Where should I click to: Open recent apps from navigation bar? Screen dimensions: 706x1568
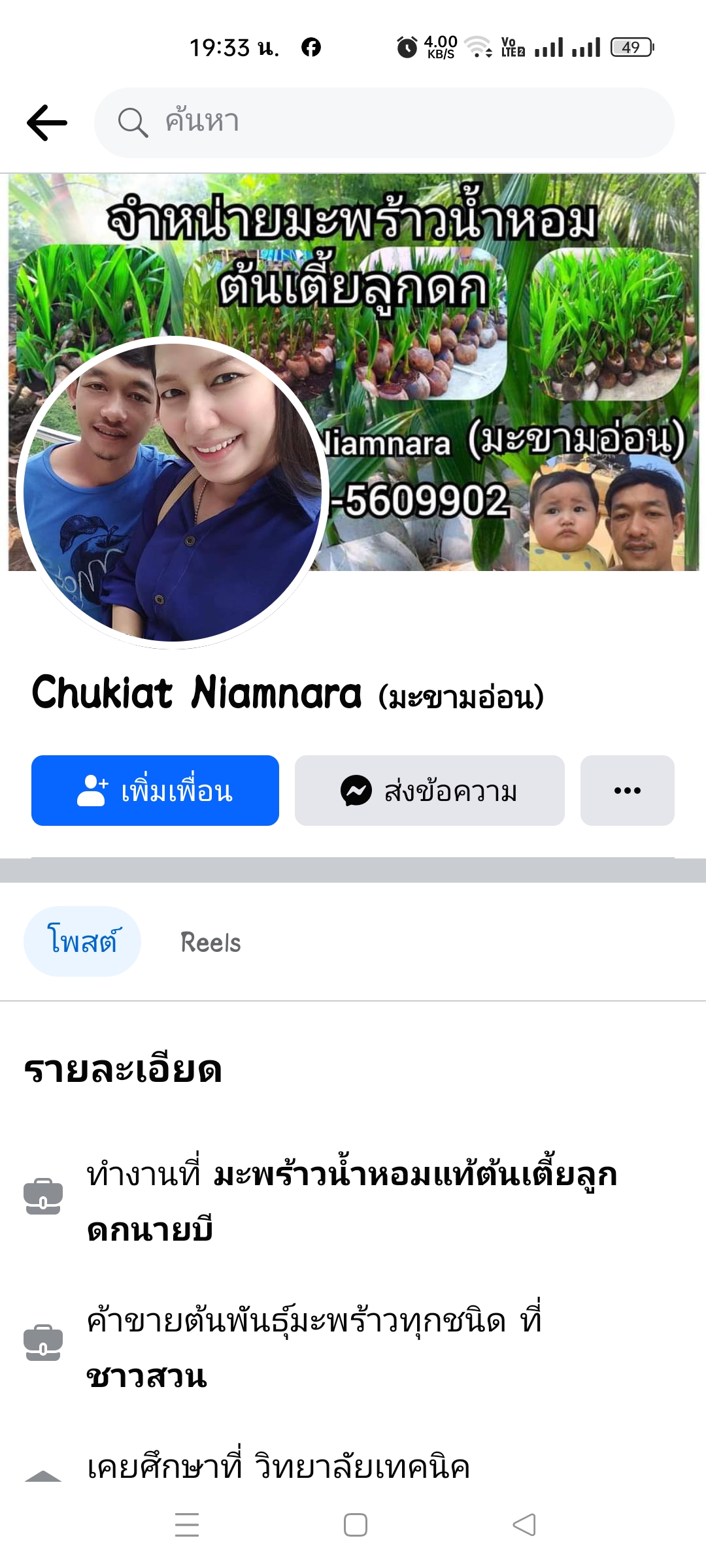pyautogui.click(x=187, y=1525)
